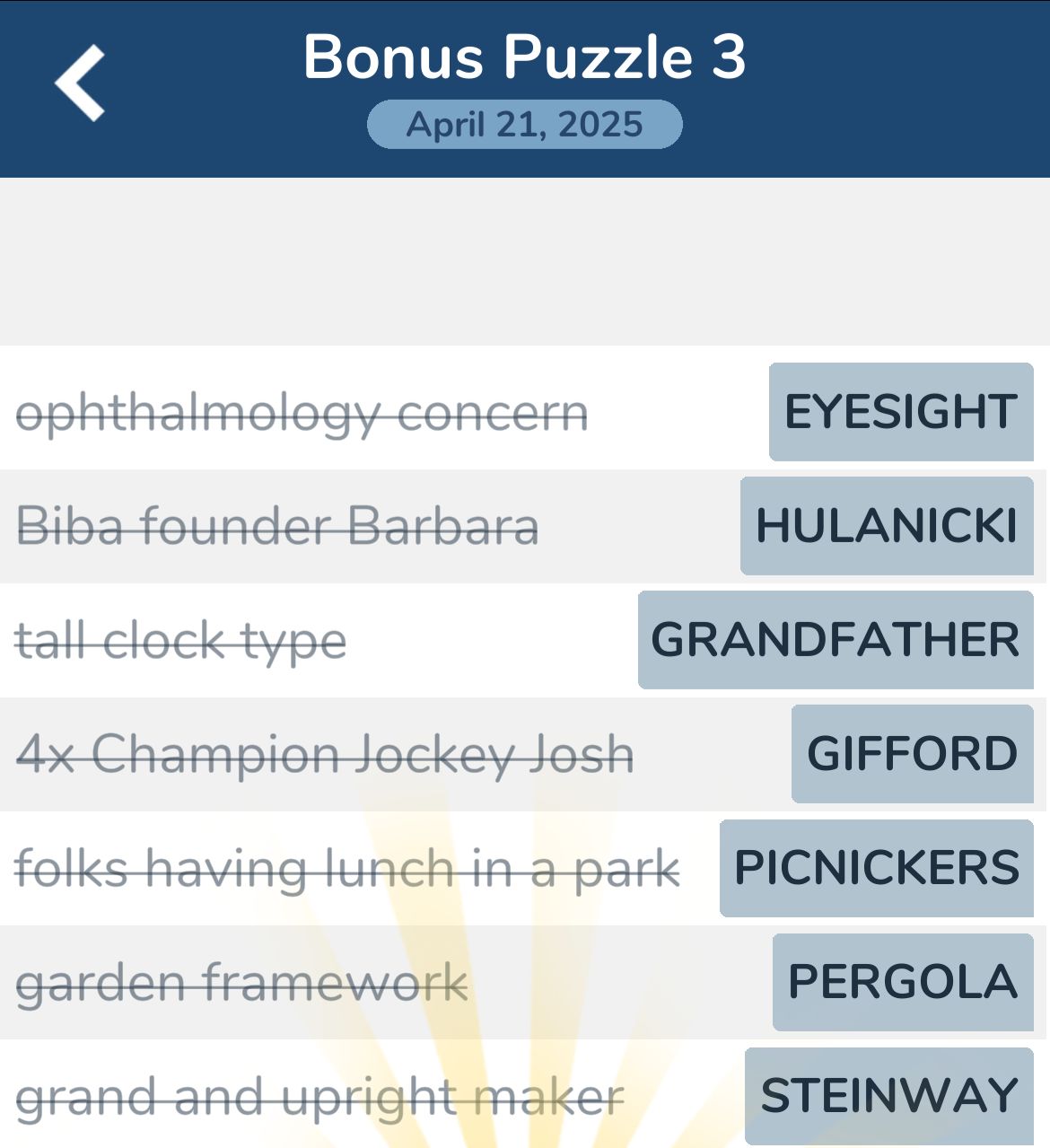This screenshot has width=1050, height=1148.
Task: Go back using the top-left arrow
Action: tap(81, 83)
